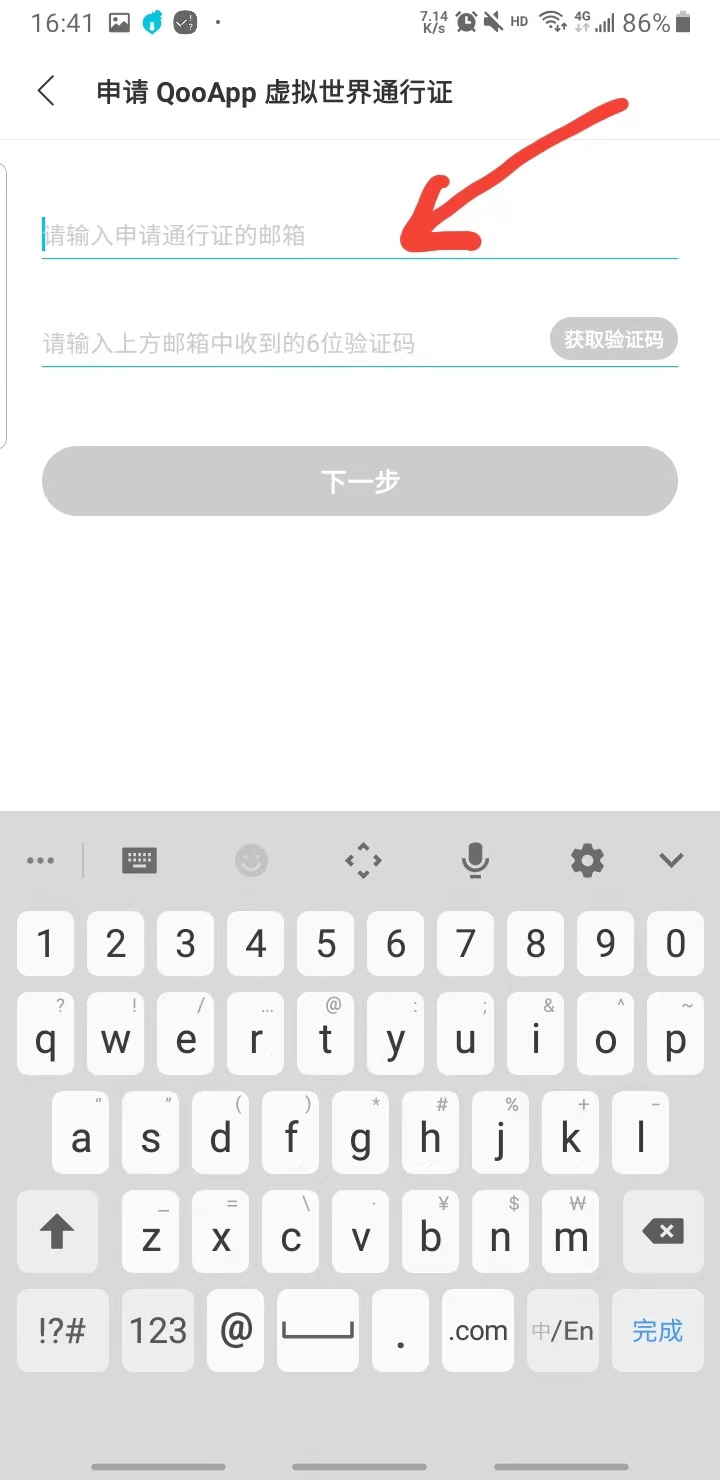Open the cursor movement control icon
The height and width of the screenshot is (1480, 720).
(x=363, y=860)
